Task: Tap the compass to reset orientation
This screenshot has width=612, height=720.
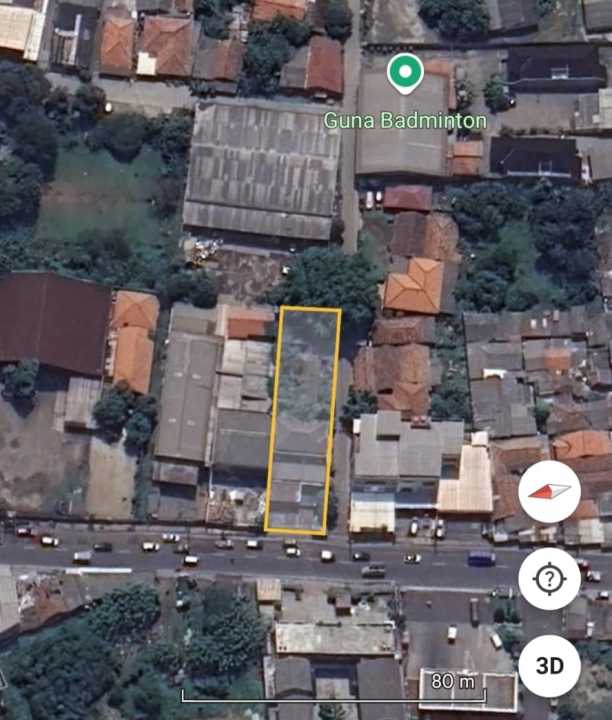Action: [x=549, y=491]
